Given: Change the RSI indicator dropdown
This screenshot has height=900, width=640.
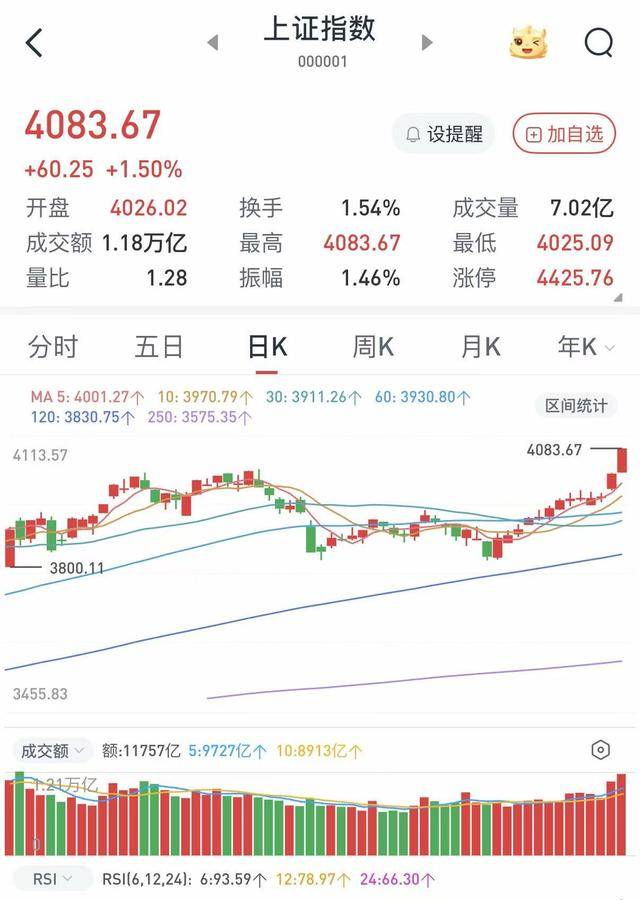Looking at the screenshot, I should 52,880.
